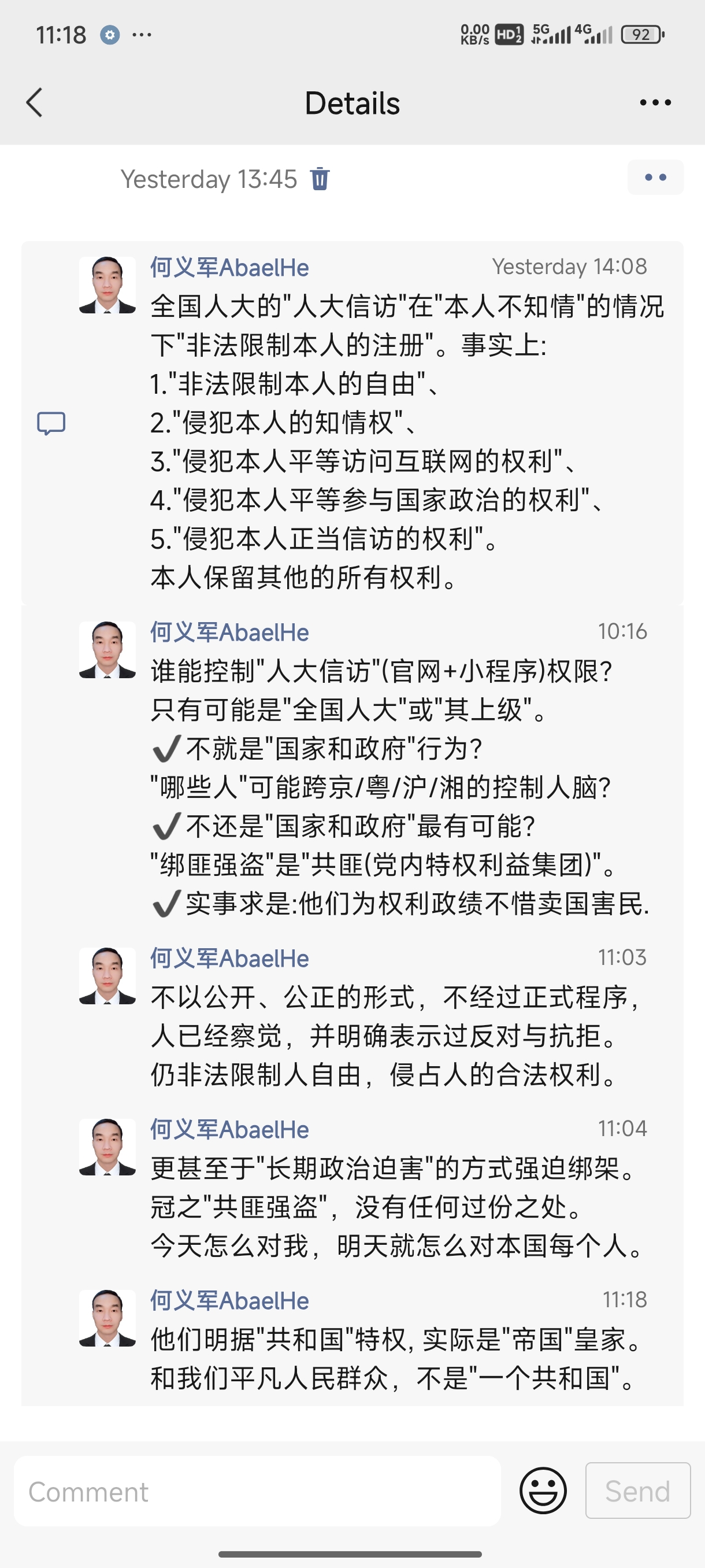Open the two-dot like/comment menu
Image resolution: width=705 pixels, height=1568 pixels.
pos(655,177)
